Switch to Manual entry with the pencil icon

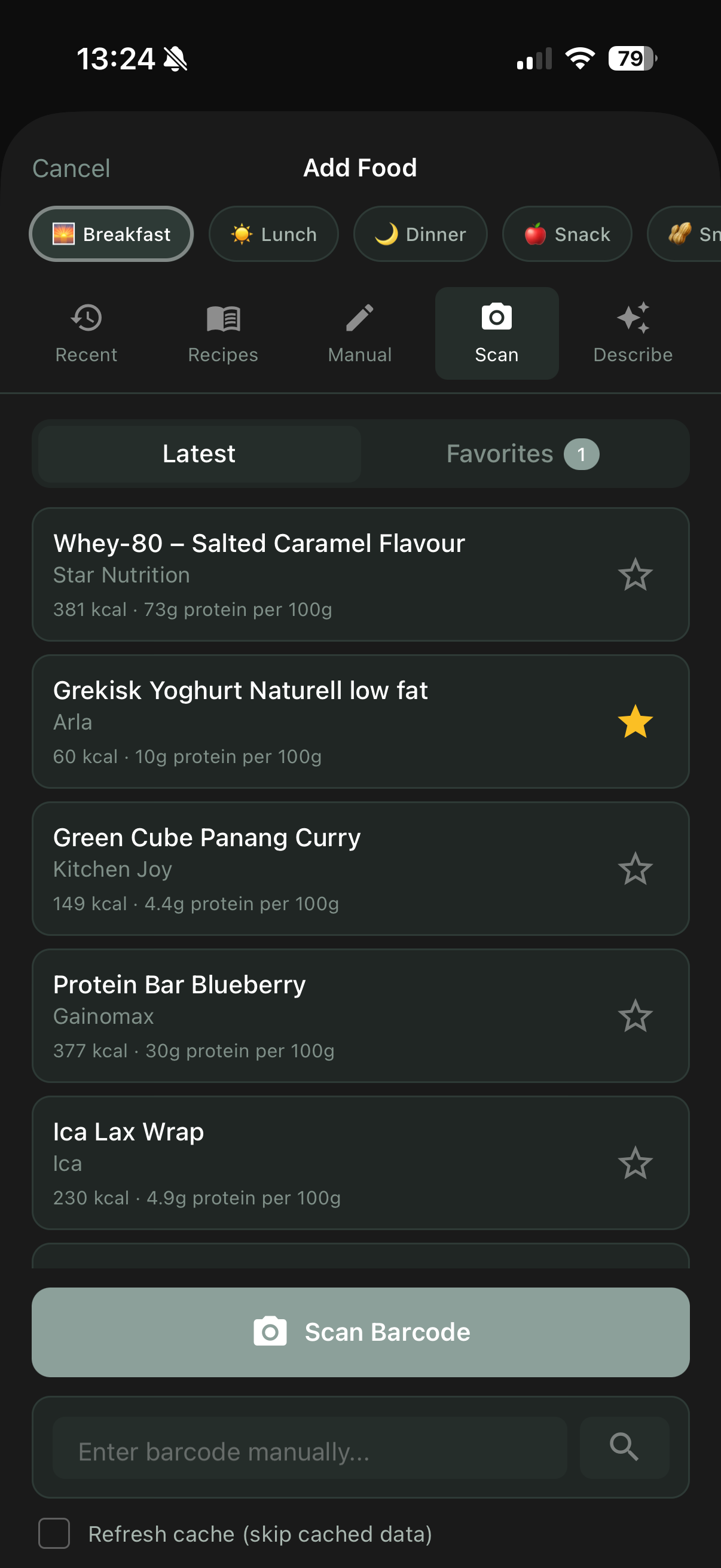click(359, 318)
